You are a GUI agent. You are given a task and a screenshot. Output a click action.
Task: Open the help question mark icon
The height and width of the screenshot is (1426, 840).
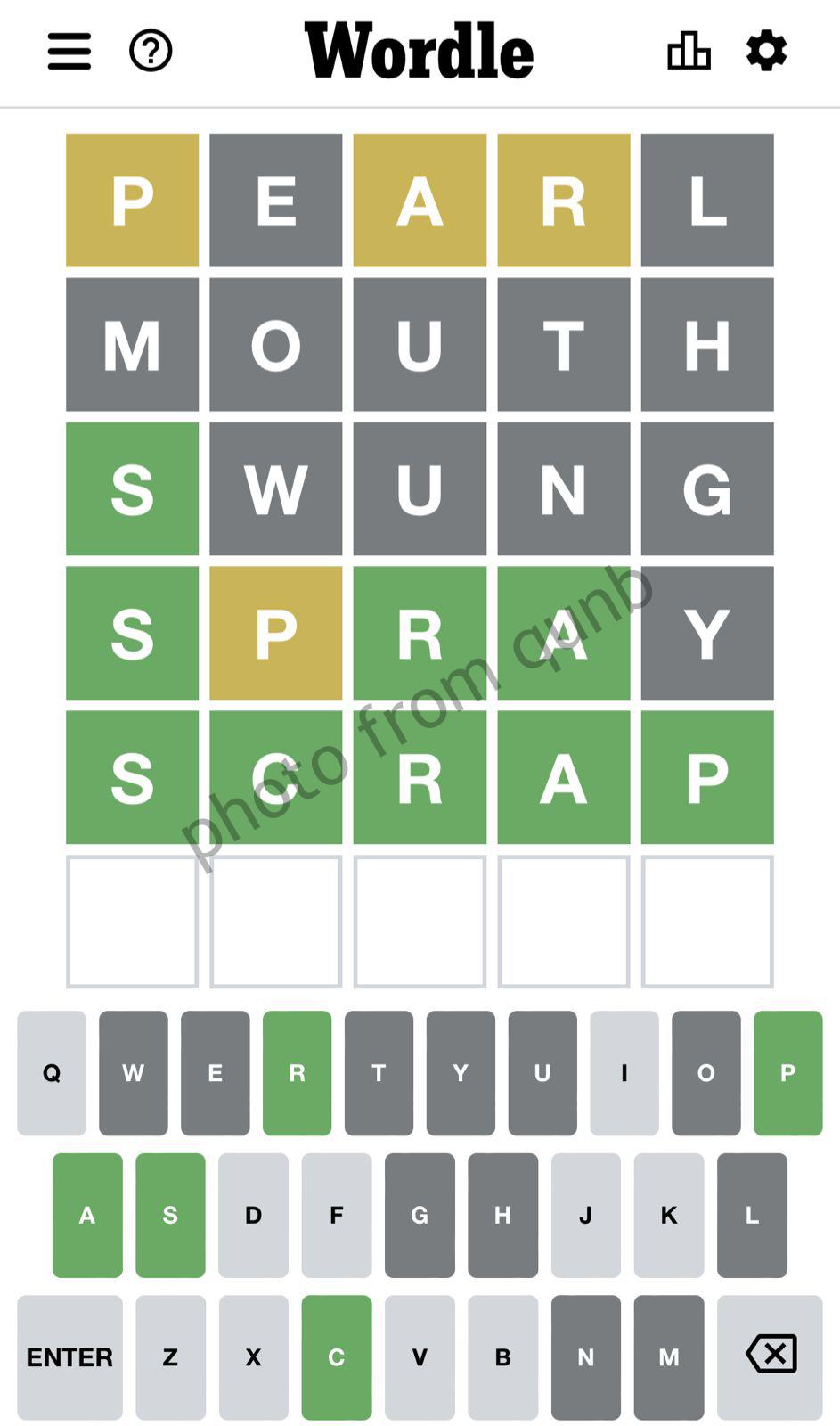coord(151,51)
